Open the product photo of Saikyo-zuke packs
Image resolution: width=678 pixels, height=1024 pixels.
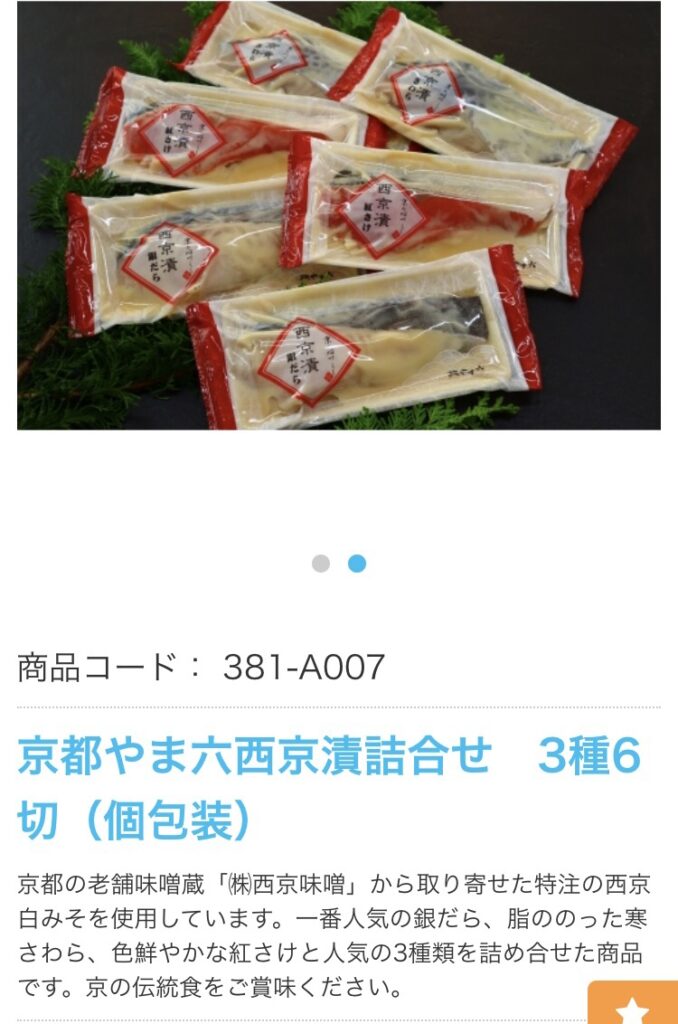(339, 216)
